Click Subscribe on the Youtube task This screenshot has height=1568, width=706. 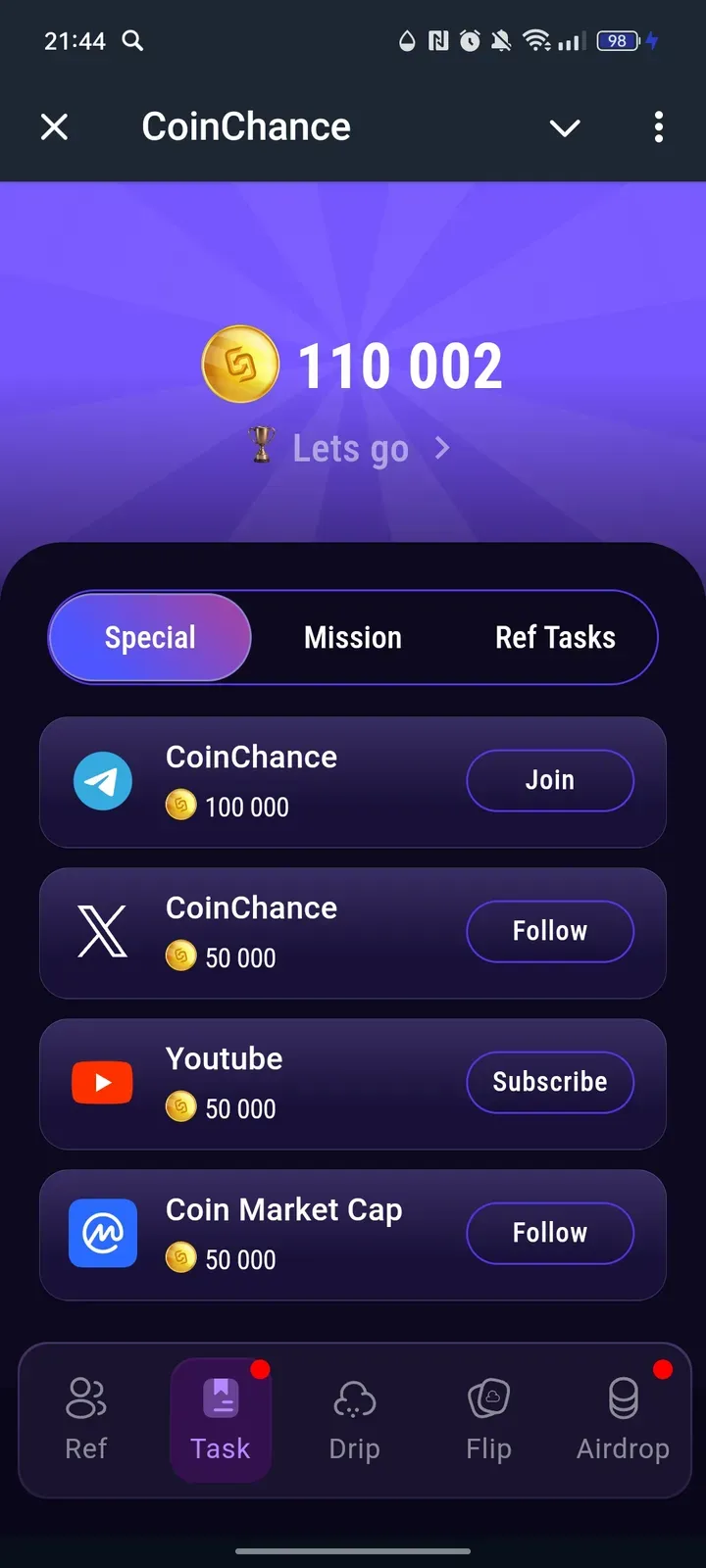pyautogui.click(x=549, y=1082)
